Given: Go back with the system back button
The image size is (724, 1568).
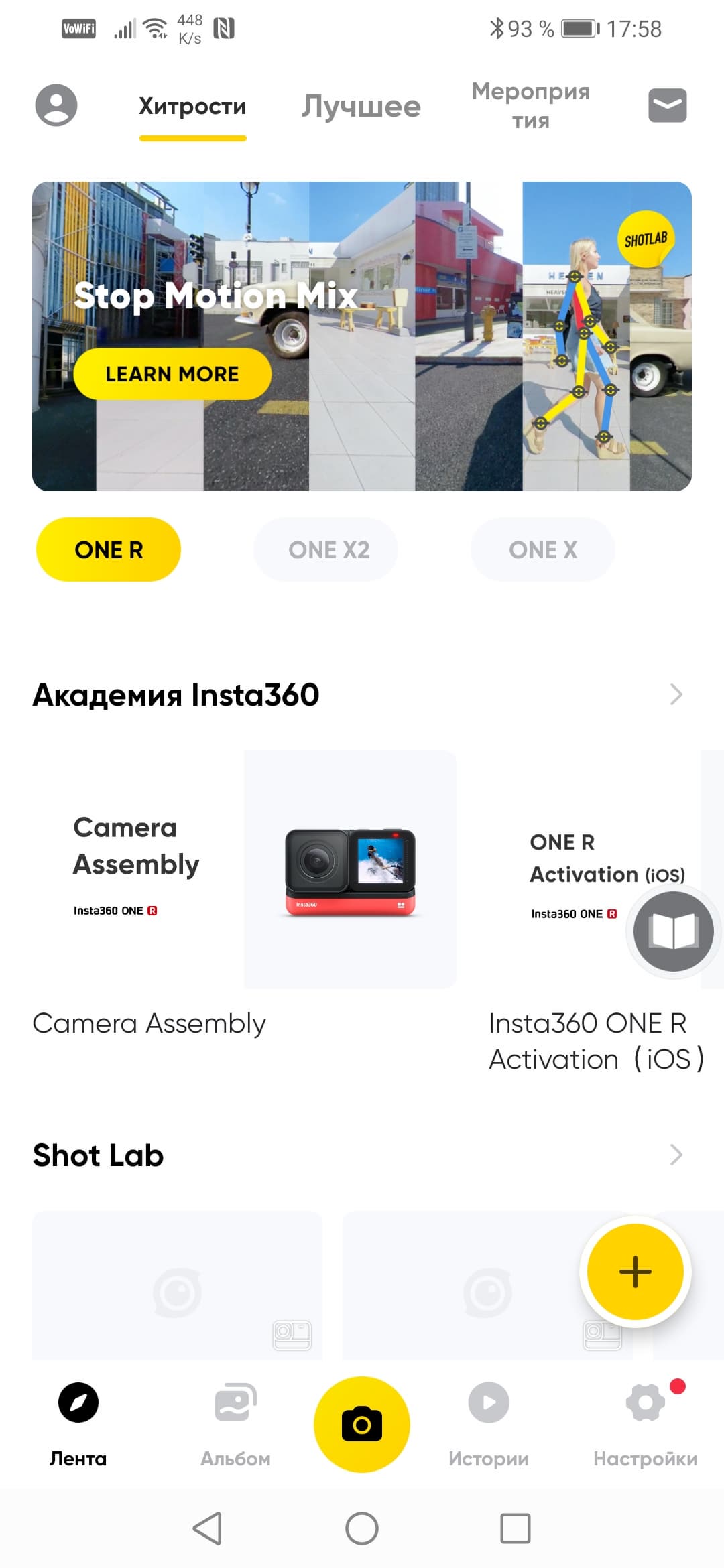Looking at the screenshot, I should [207, 1528].
